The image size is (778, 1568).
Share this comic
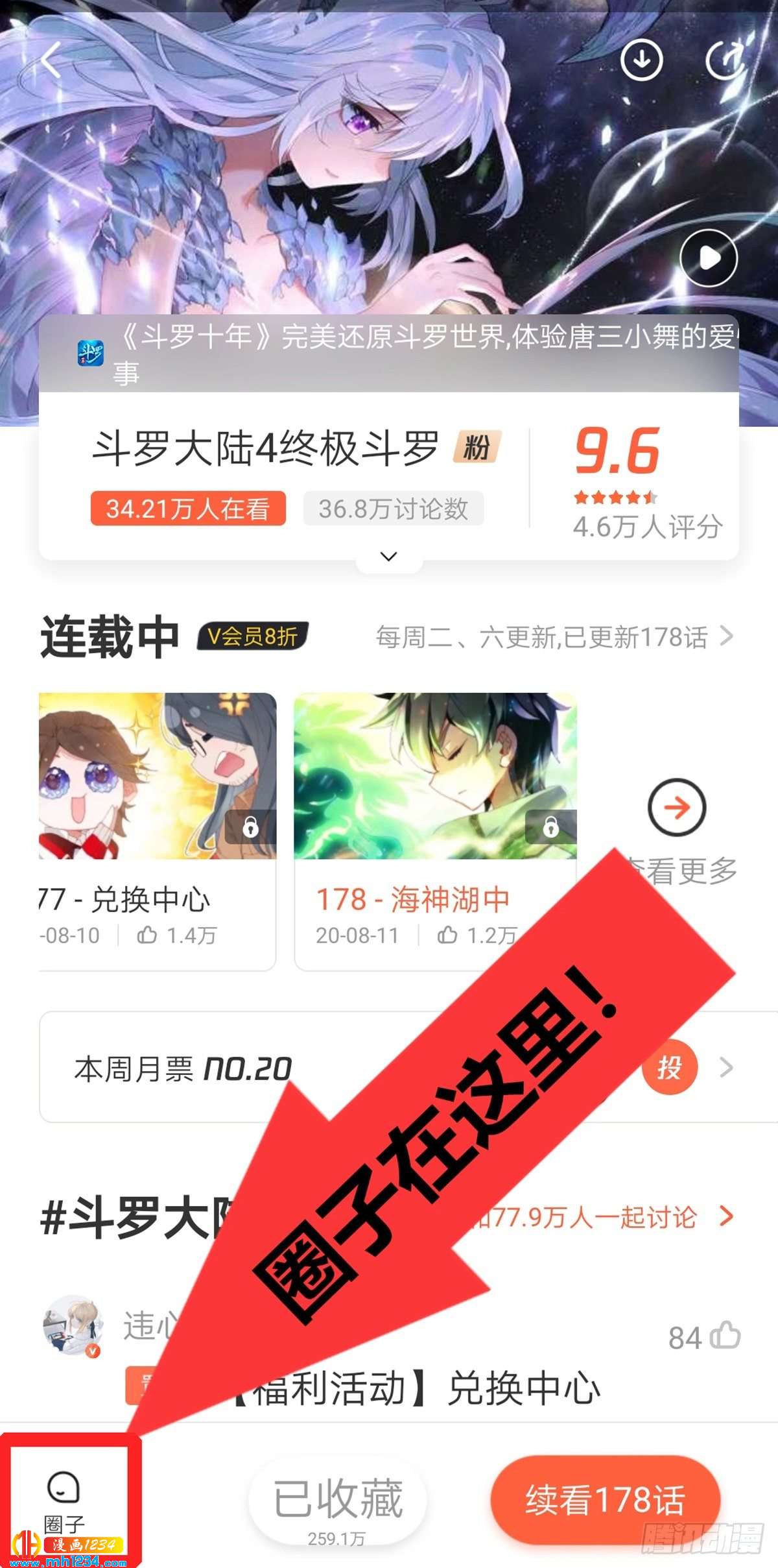(725, 60)
